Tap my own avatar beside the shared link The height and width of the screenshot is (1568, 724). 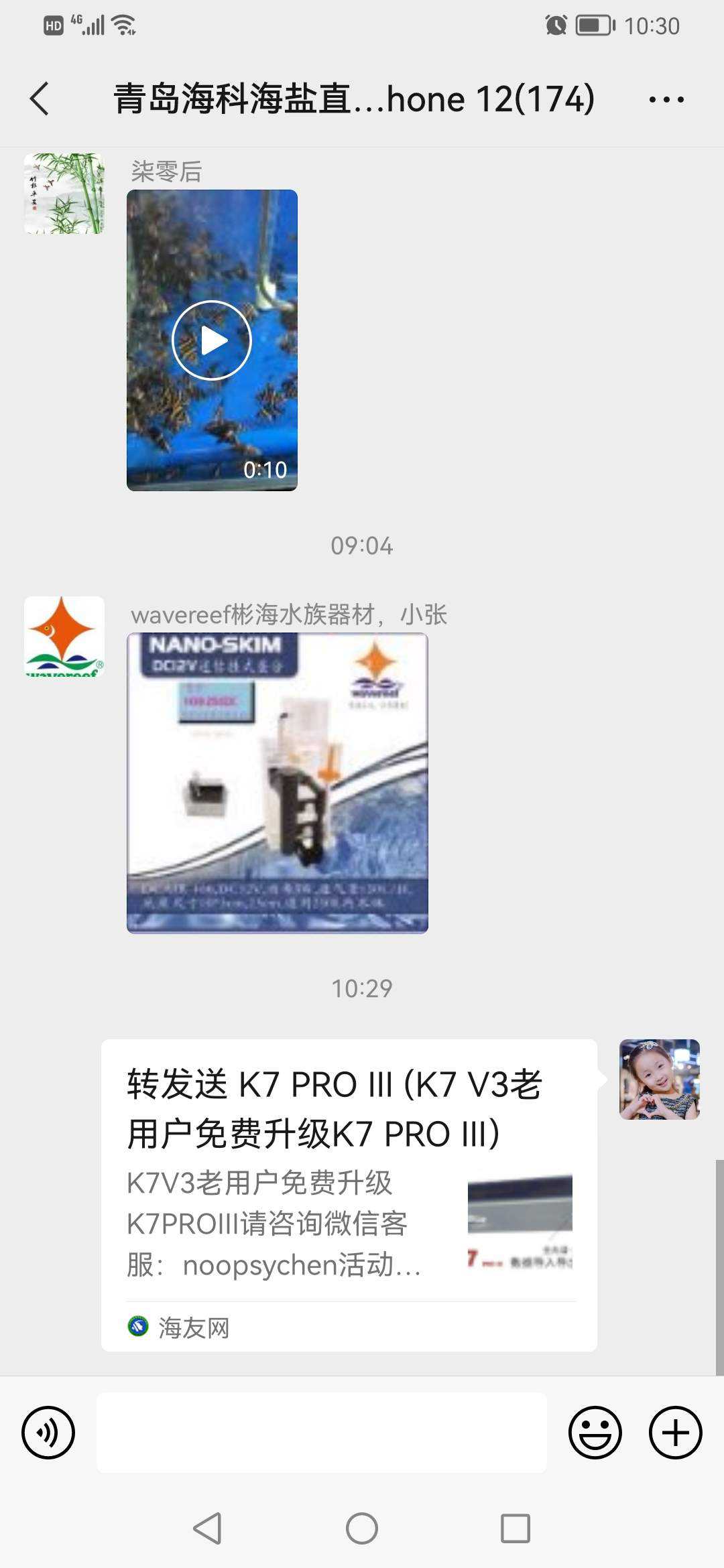click(659, 1079)
